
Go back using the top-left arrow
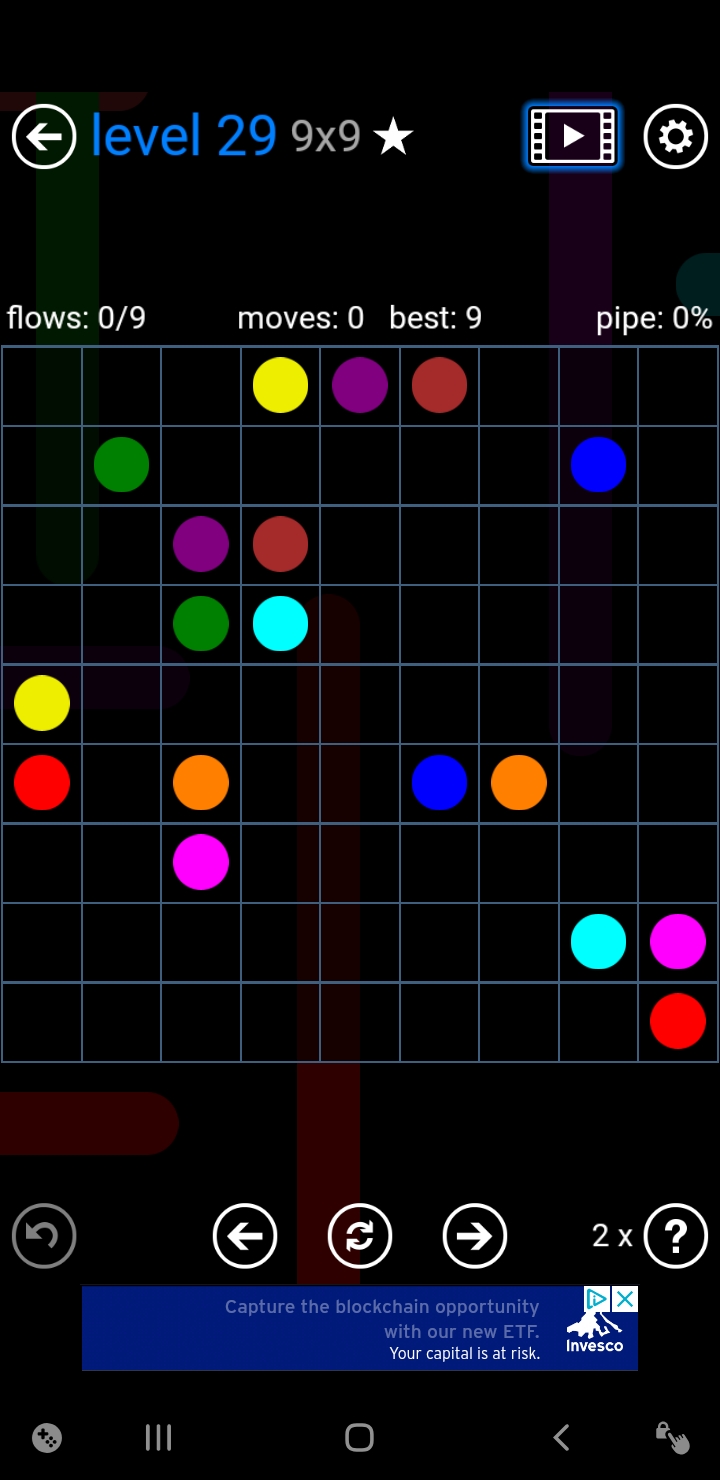click(44, 136)
